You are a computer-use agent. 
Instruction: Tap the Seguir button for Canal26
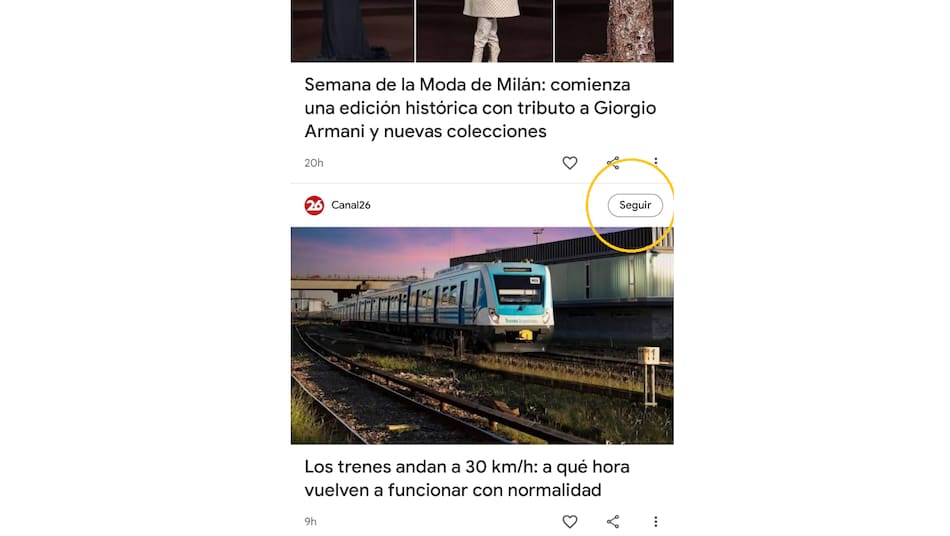635,205
